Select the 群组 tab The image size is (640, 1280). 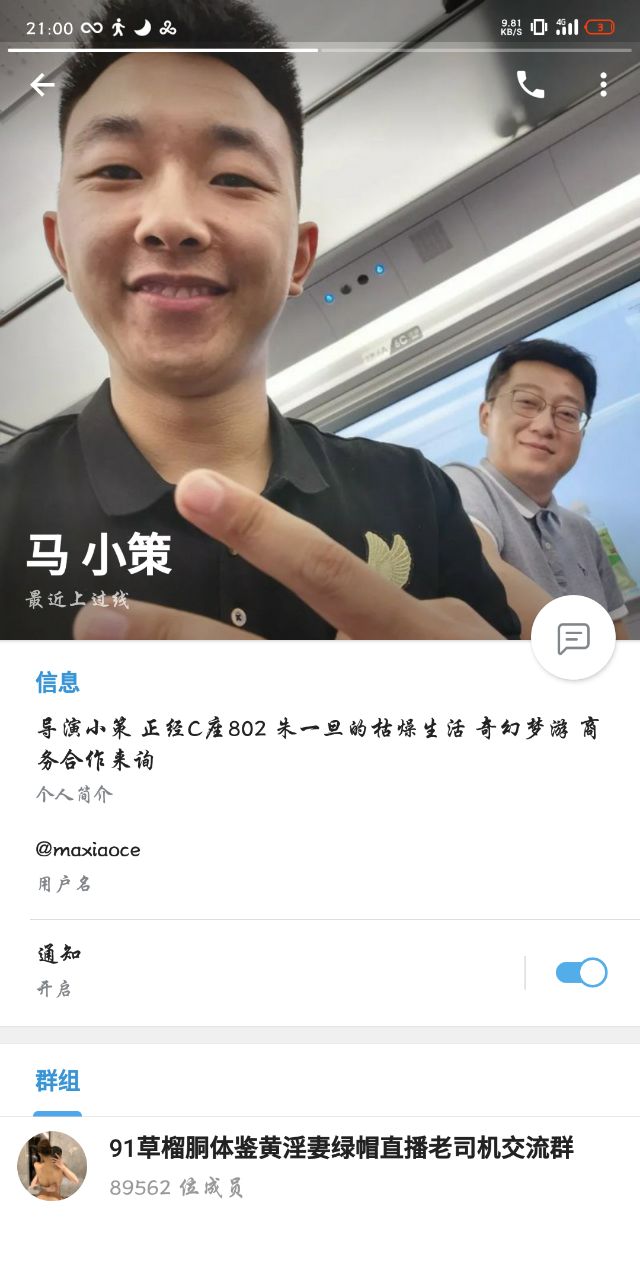click(57, 1081)
